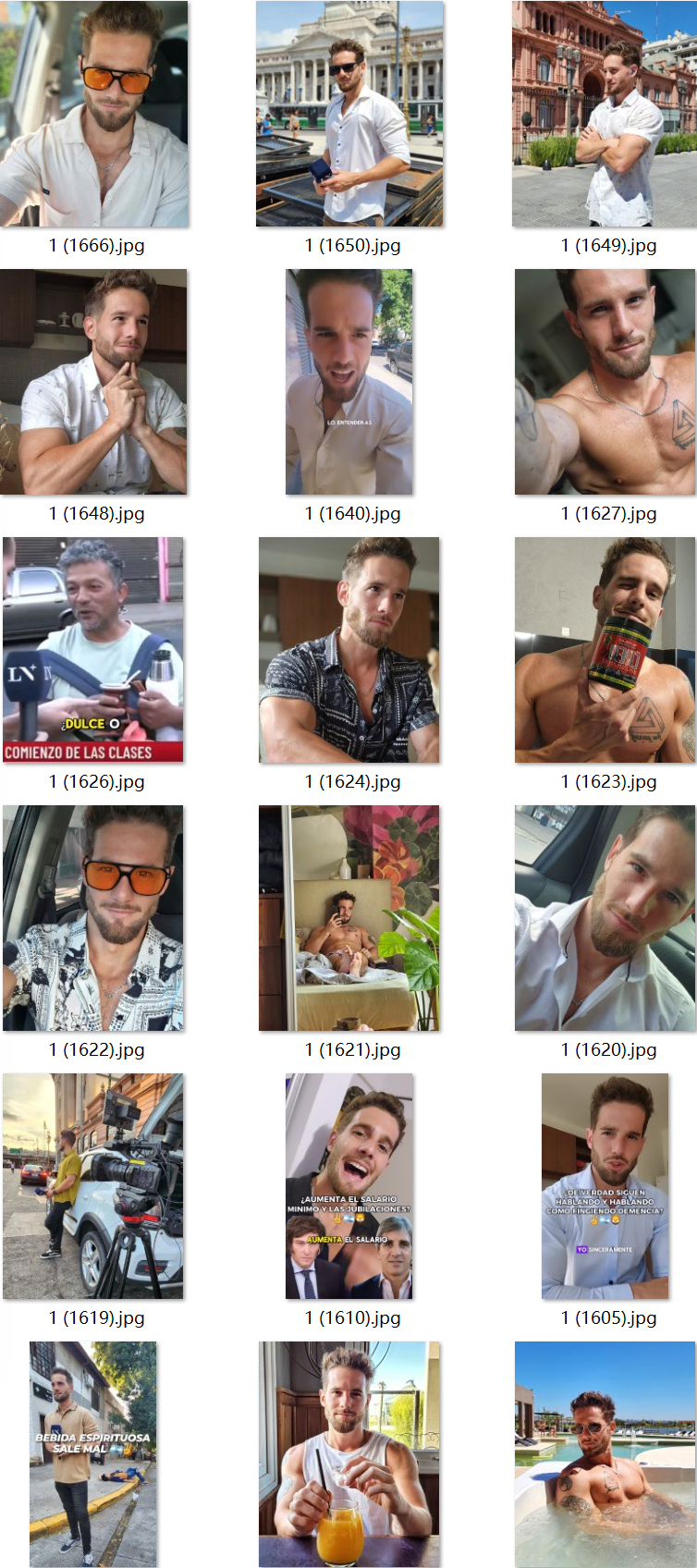Image resolution: width=697 pixels, height=1568 pixels.
Task: Open file 1 (1650).jpg
Action: (349, 115)
